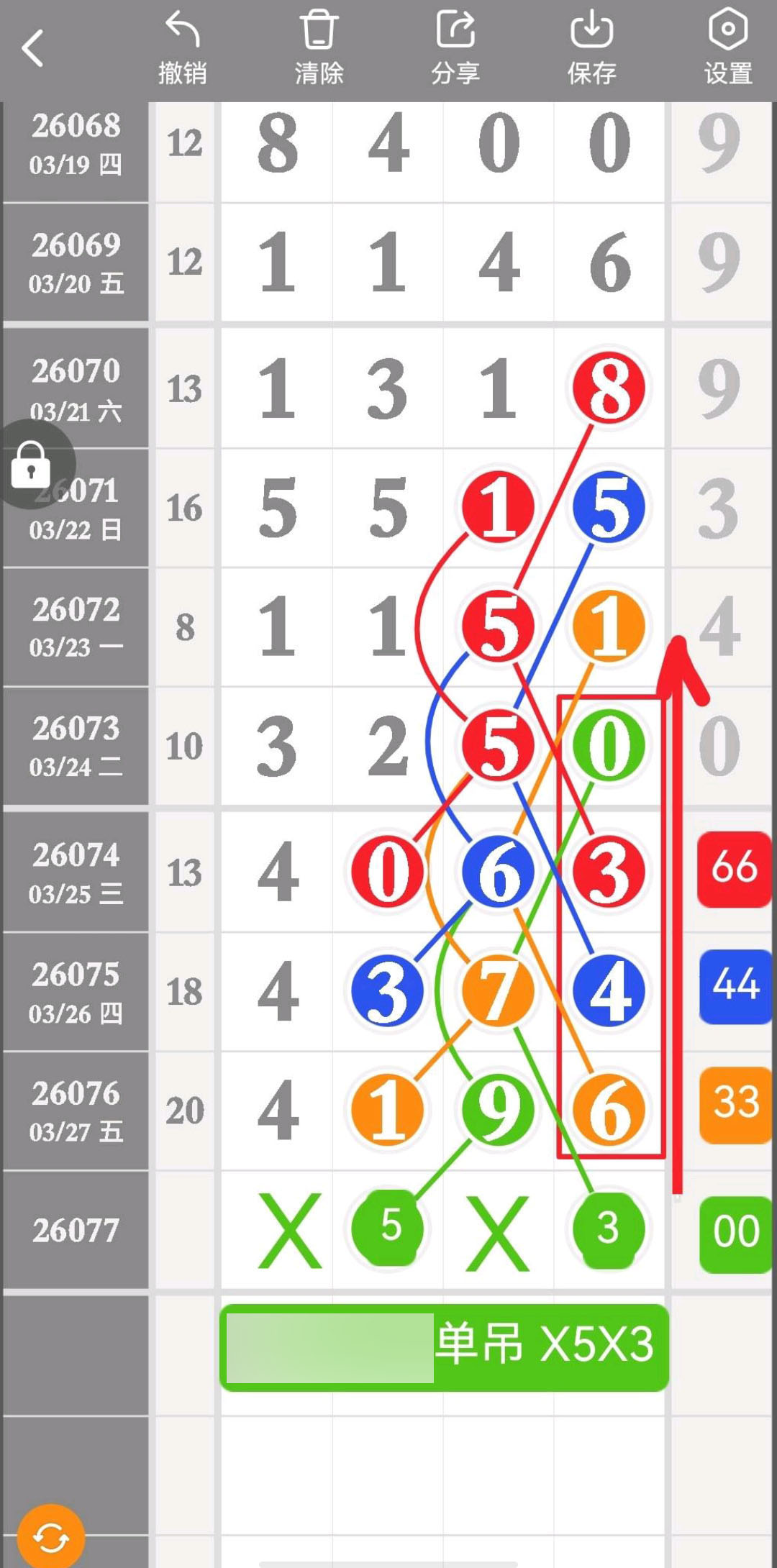Select the red 66 tag
777x1568 pixels.
(734, 868)
